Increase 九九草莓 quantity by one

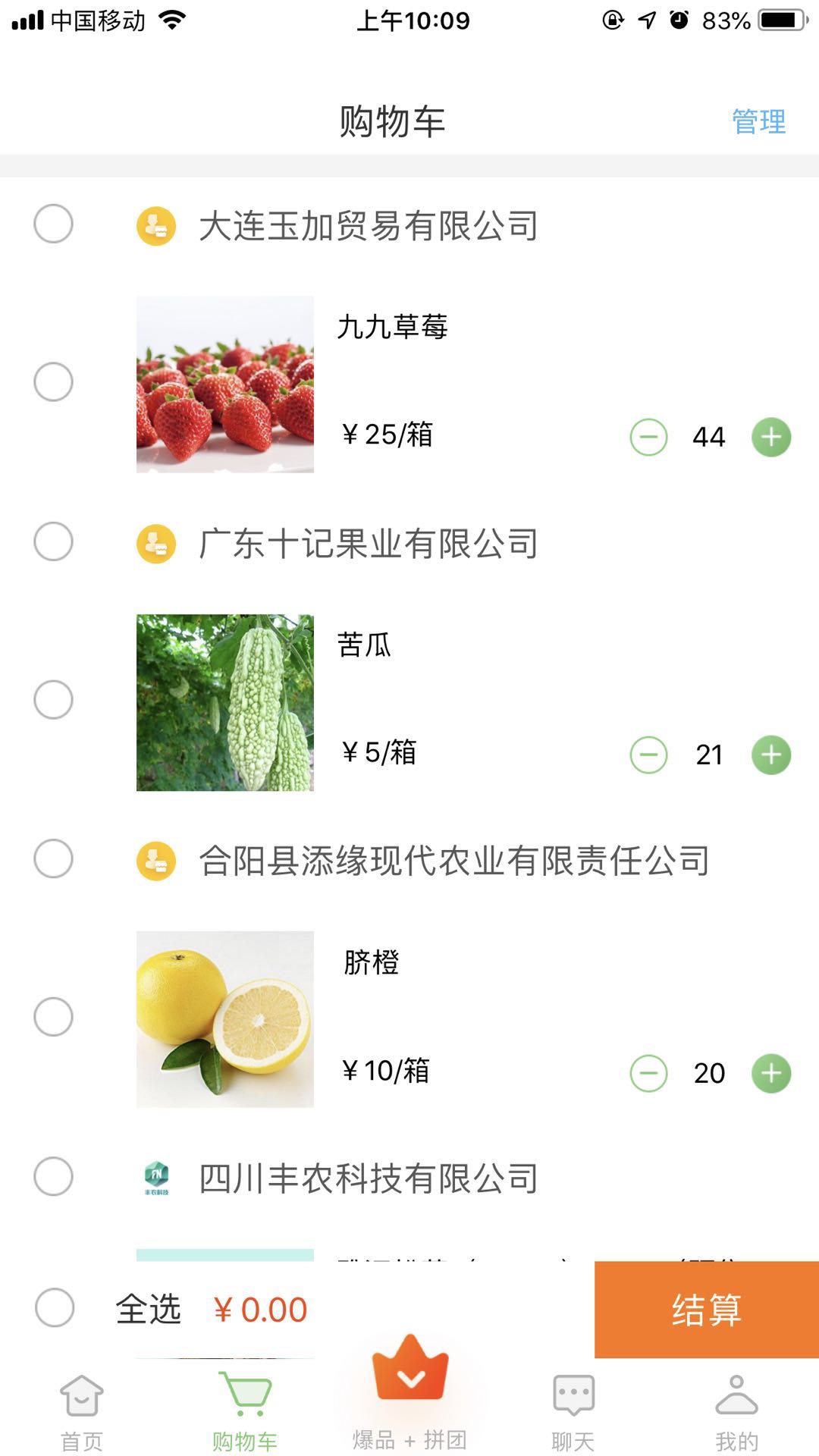click(x=770, y=437)
